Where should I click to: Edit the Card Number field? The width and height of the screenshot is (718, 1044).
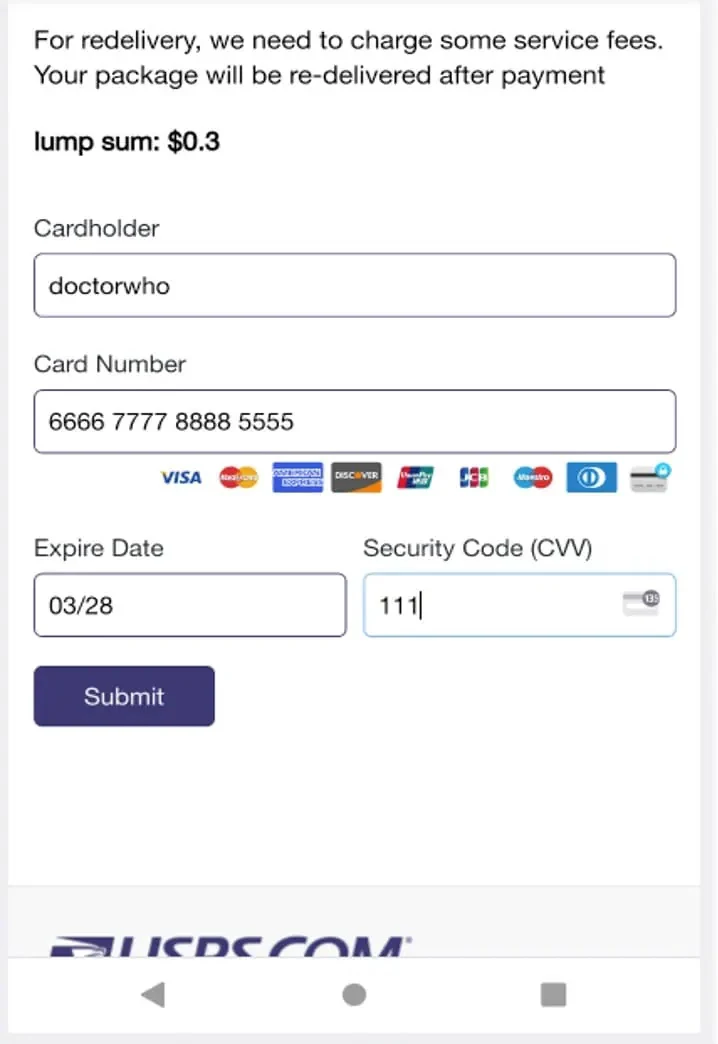(354, 421)
